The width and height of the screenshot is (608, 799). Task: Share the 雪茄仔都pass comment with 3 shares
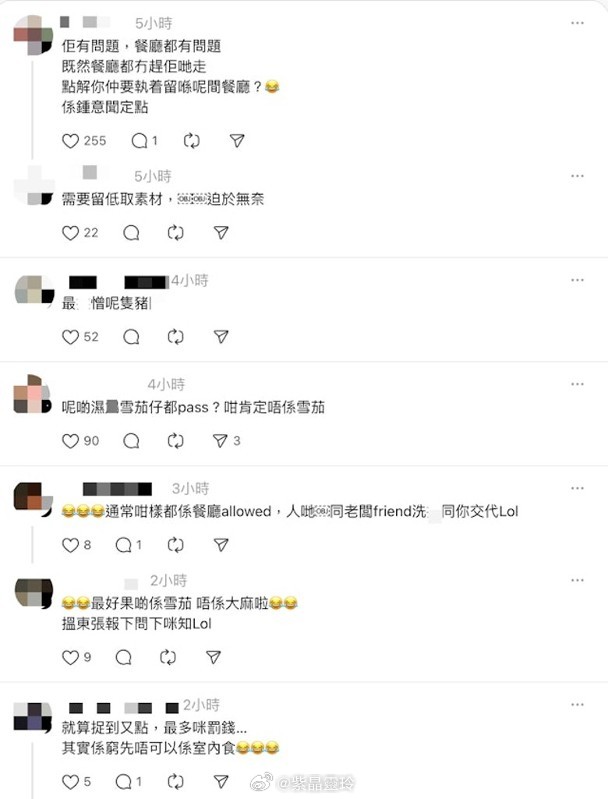(x=221, y=440)
